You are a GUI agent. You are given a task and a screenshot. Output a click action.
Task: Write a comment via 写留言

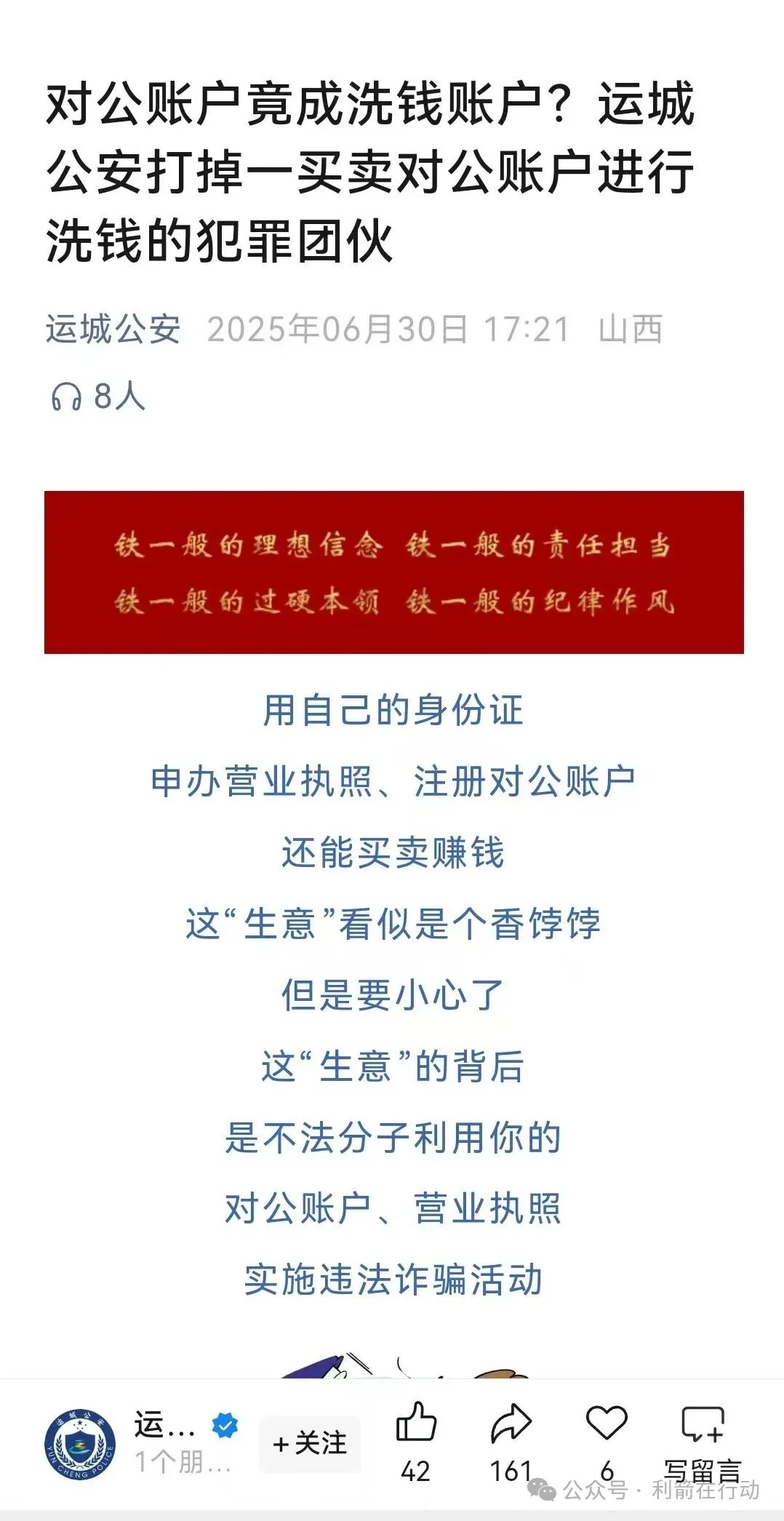703,1437
